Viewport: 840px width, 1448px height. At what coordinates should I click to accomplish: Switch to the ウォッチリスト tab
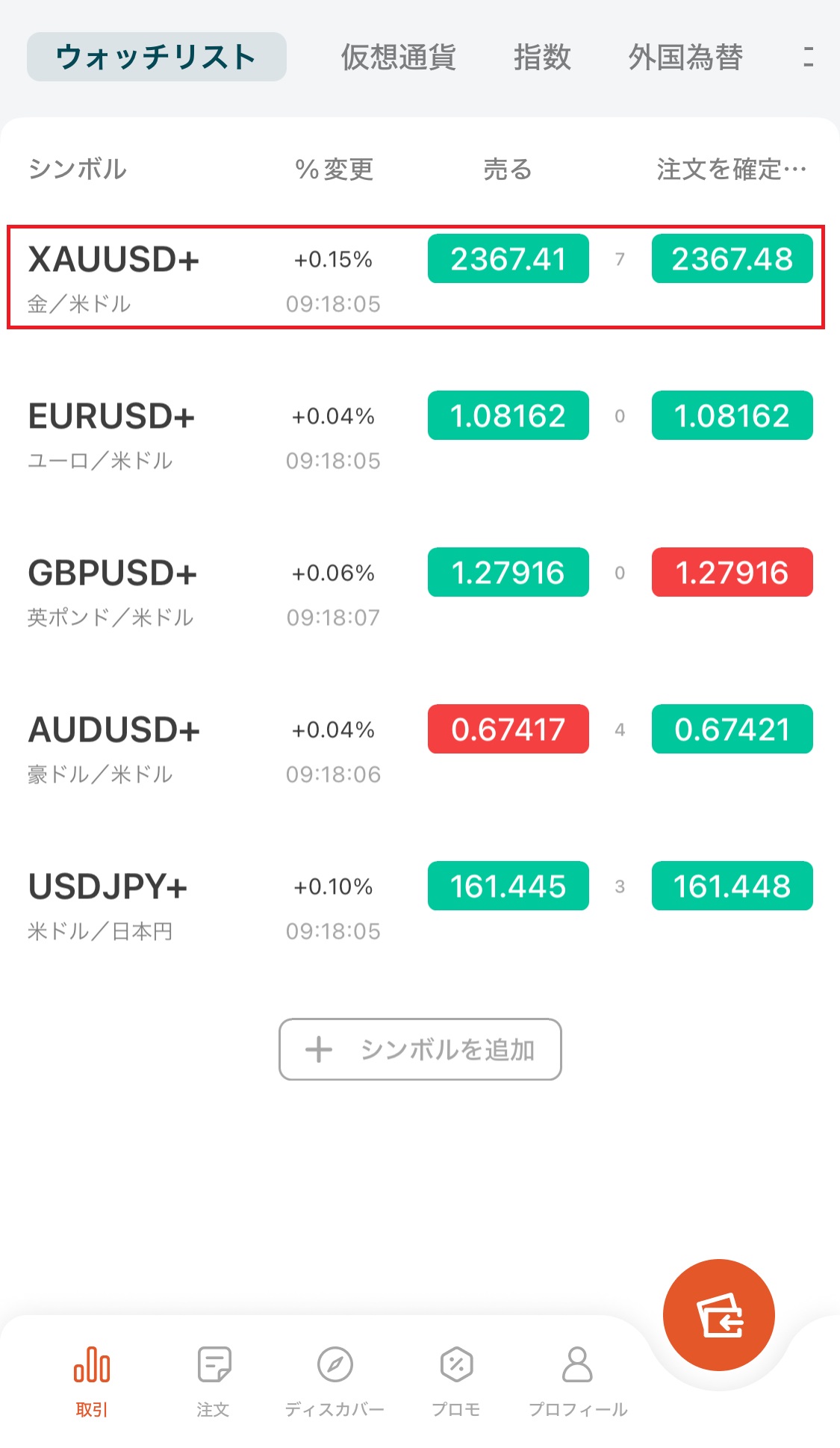[156, 57]
